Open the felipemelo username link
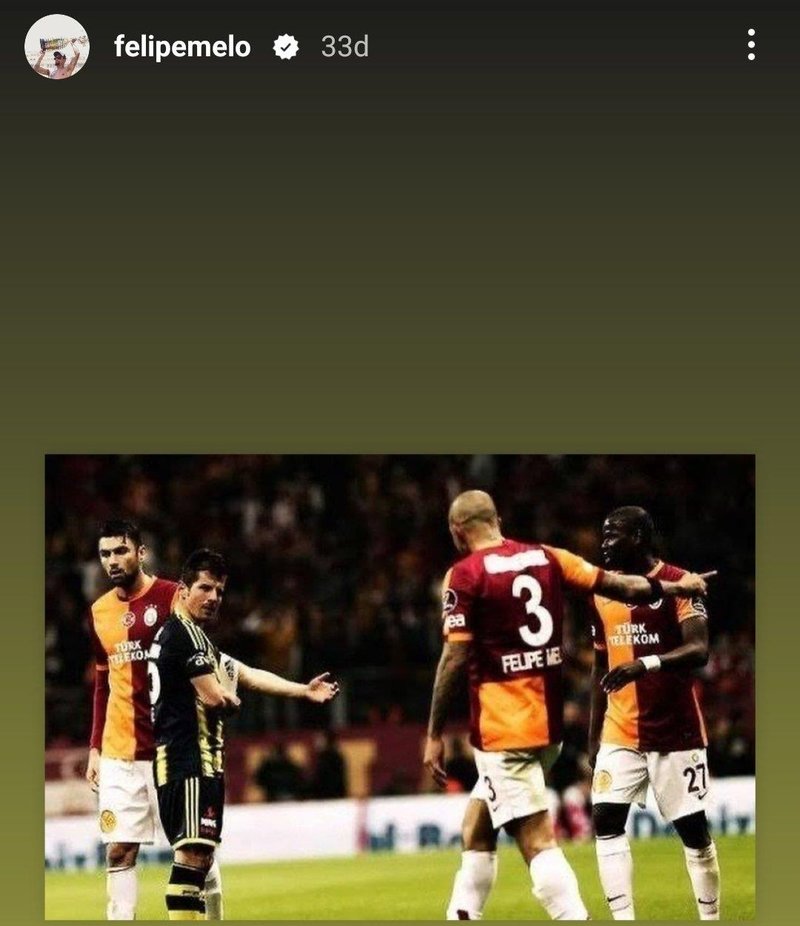This screenshot has height=926, width=800. [182, 47]
